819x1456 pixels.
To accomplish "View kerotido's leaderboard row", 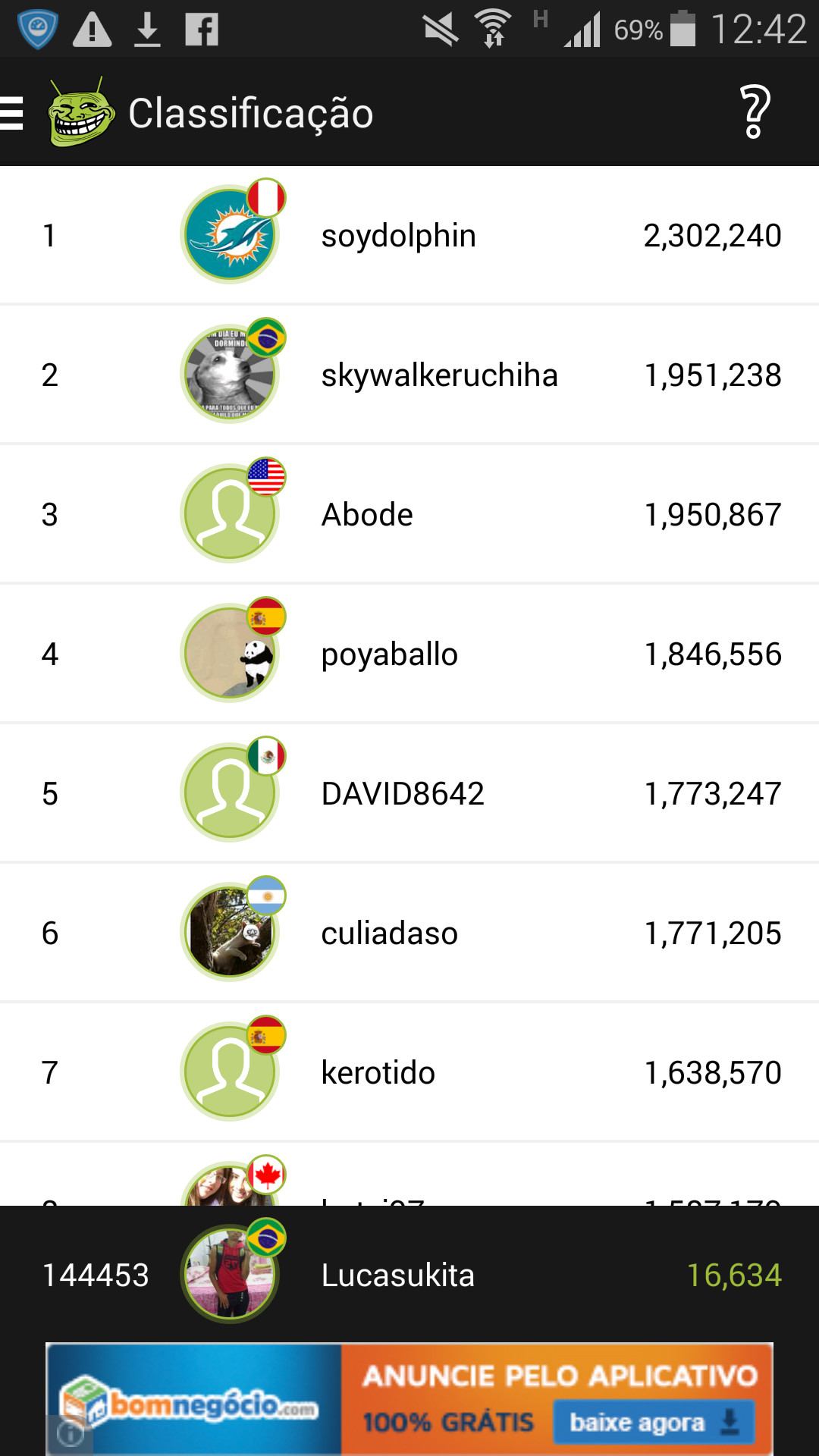I will point(409,1073).
